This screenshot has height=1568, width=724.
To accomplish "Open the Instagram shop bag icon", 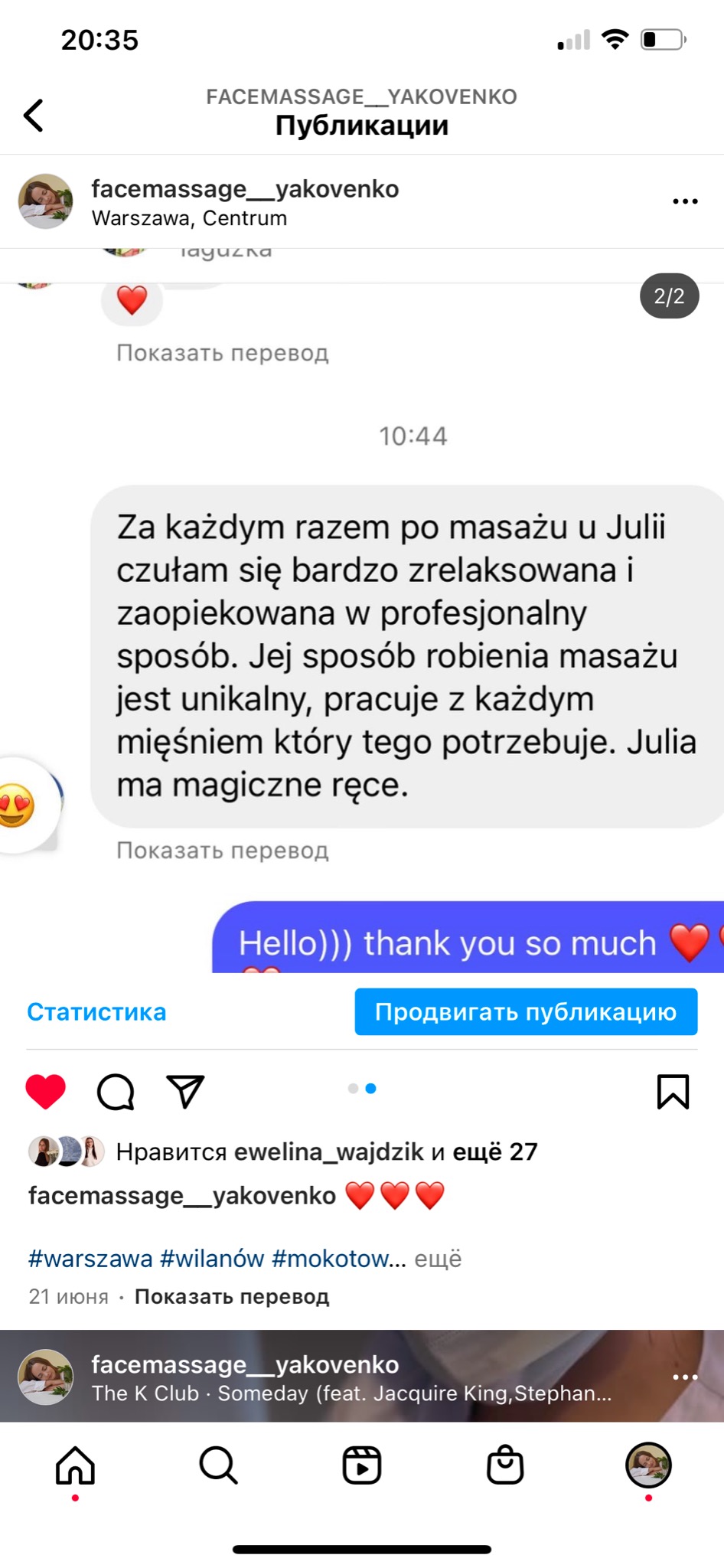I will (x=507, y=1465).
